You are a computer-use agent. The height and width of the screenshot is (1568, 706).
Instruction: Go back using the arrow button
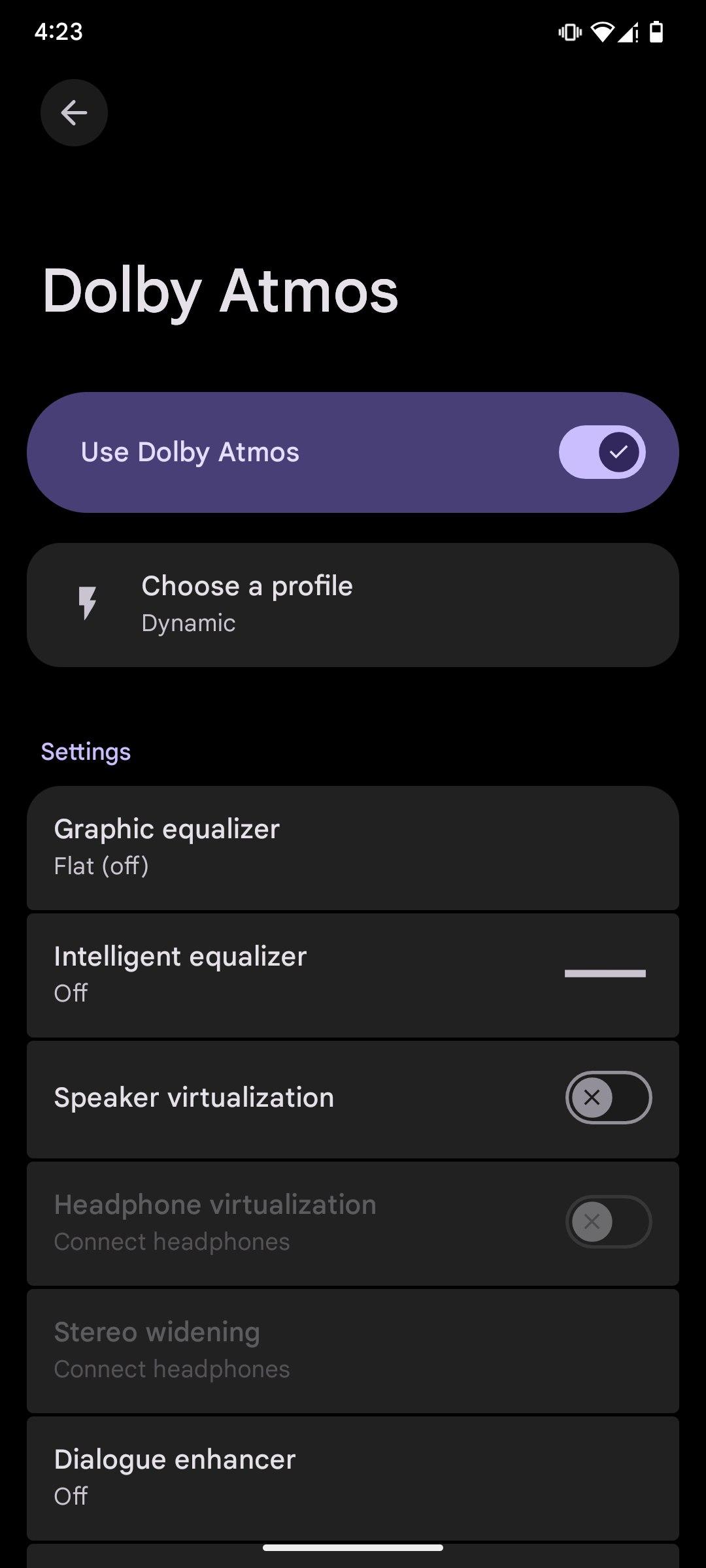(x=74, y=113)
